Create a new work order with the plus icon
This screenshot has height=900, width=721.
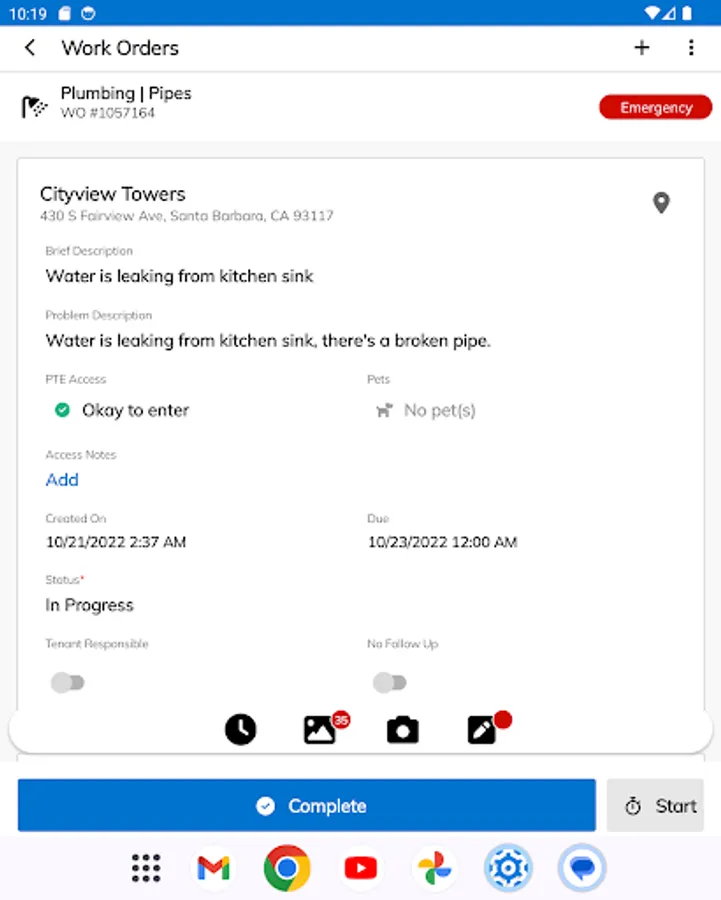(641, 47)
